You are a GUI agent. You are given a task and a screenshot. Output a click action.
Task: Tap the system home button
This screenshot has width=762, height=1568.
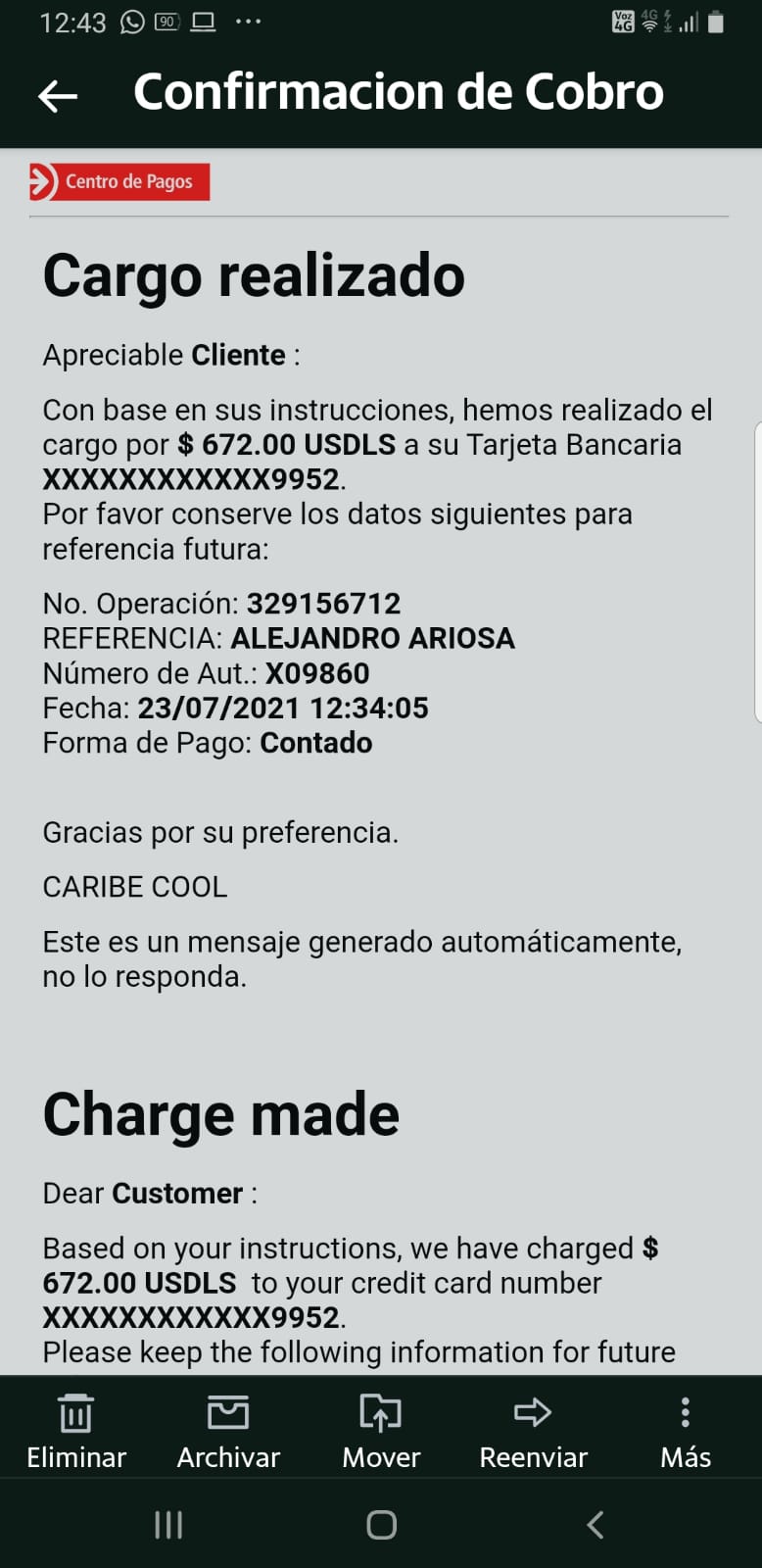[x=381, y=1525]
